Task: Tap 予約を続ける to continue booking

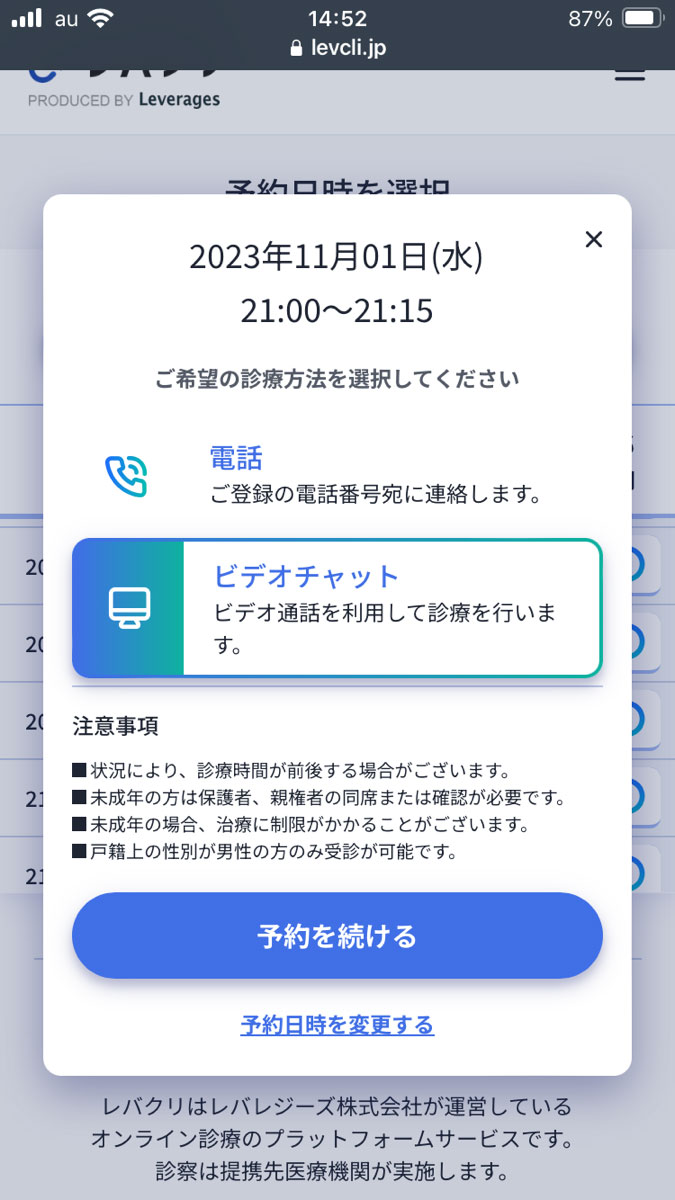Action: coord(337,936)
